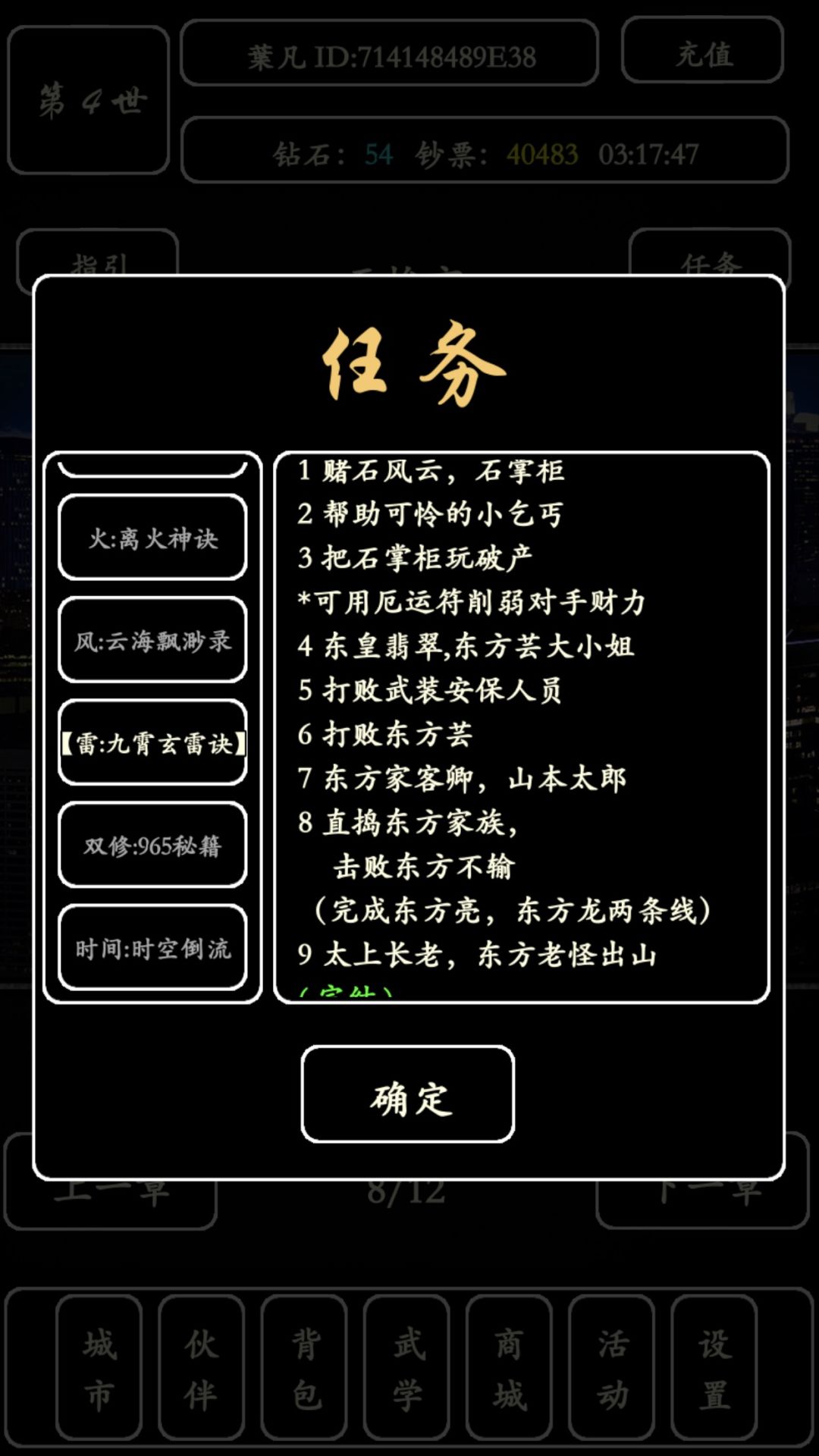Select the 风:云海飘渺录 chapter

152,642
